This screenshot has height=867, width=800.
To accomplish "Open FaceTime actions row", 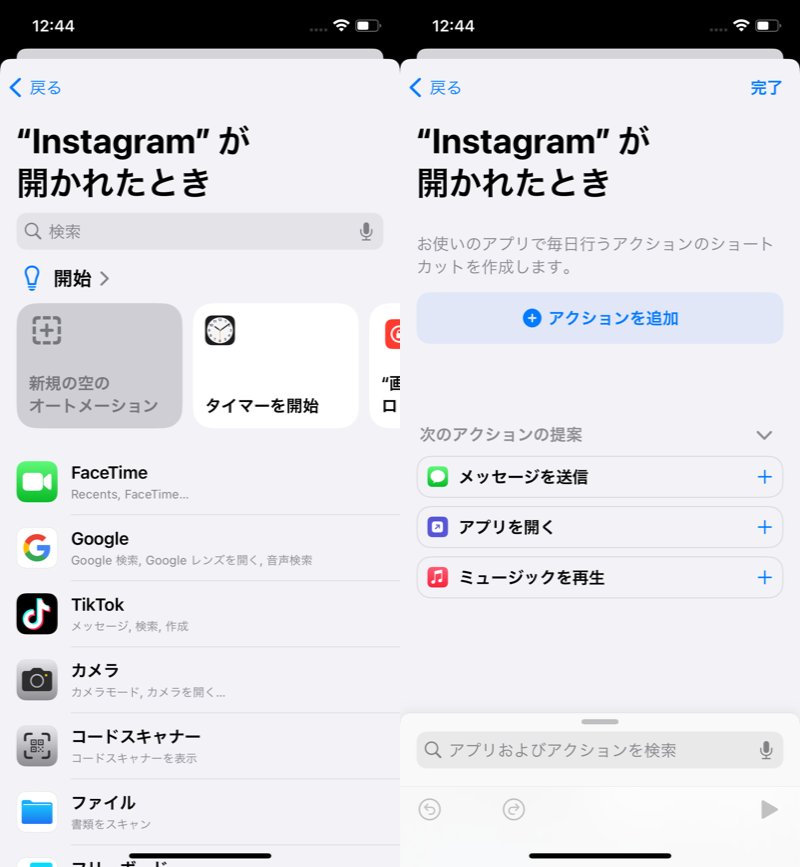I will (x=200, y=481).
